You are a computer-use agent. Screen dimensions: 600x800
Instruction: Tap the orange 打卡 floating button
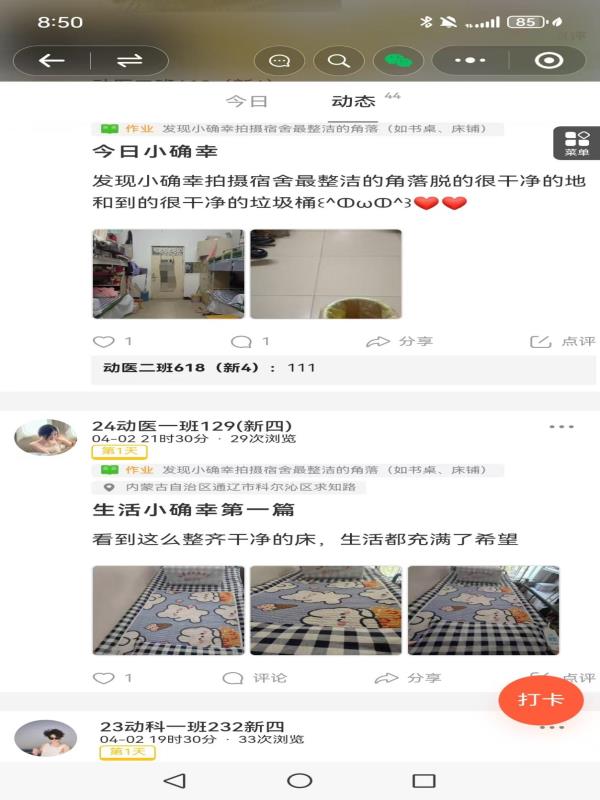coord(541,699)
